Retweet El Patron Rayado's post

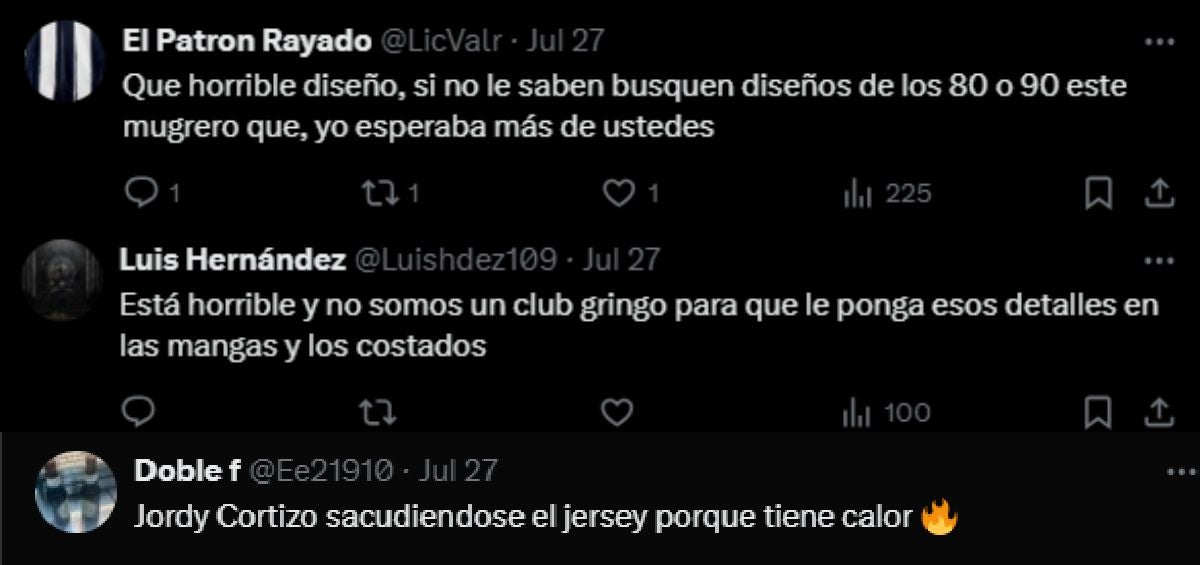[380, 193]
